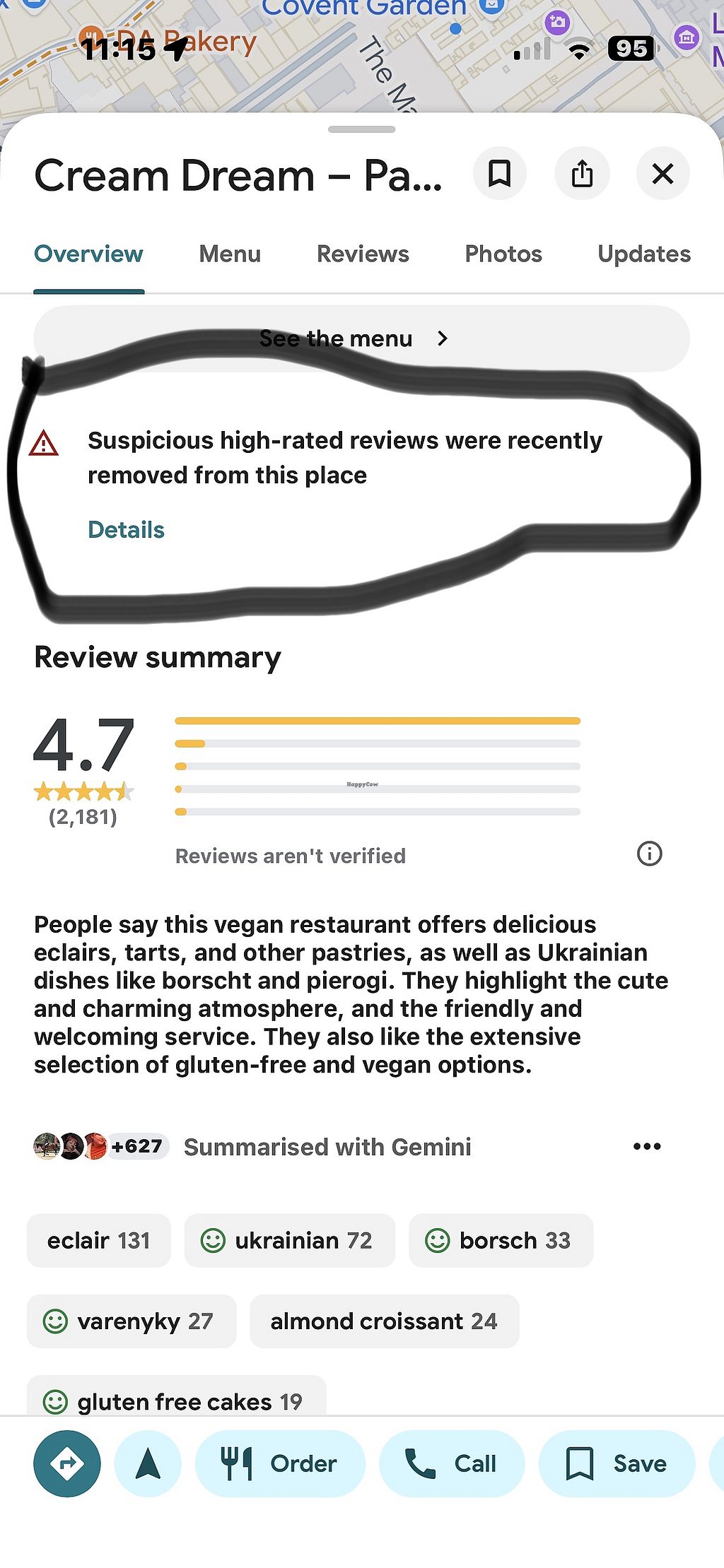
Task: Switch to the Menu tab
Action: click(x=230, y=254)
